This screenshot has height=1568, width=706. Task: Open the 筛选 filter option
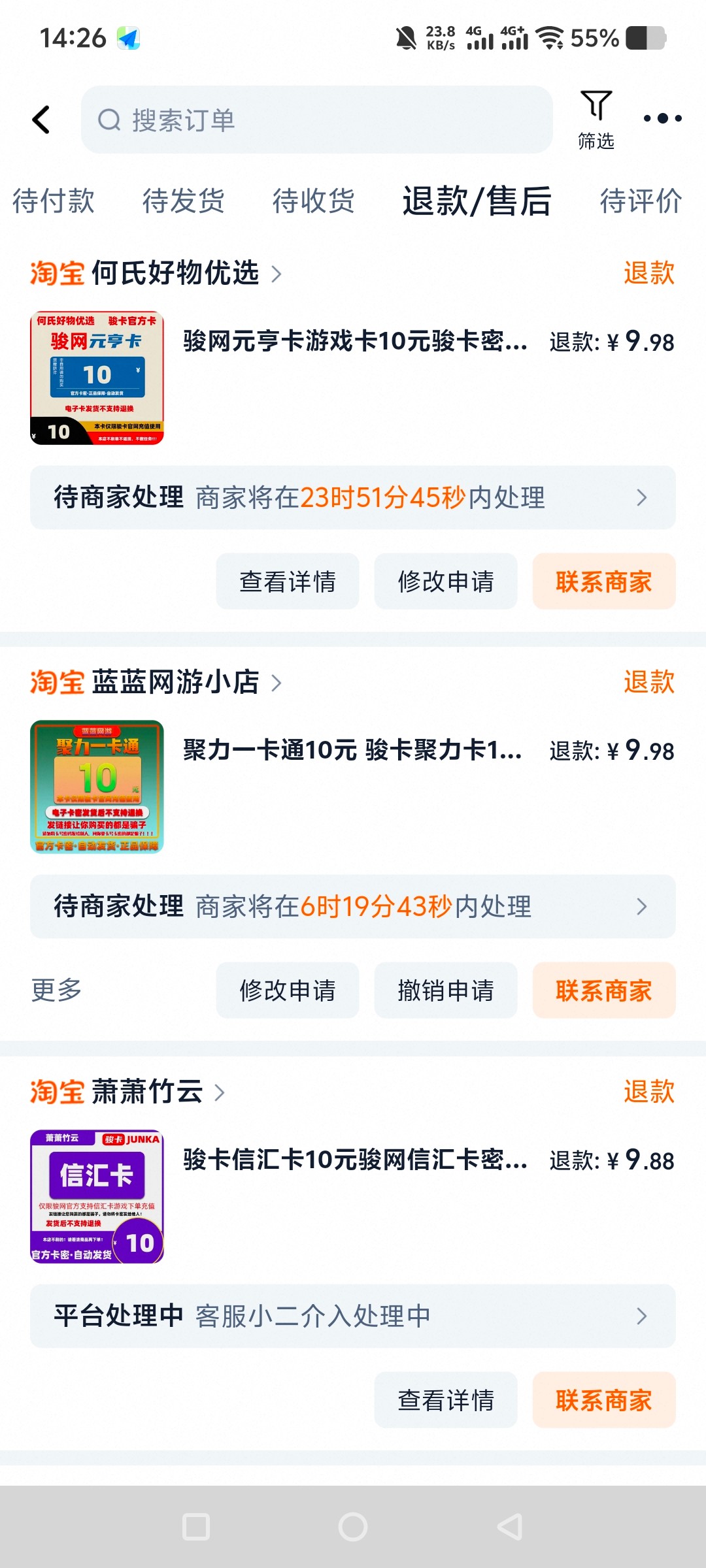pyautogui.click(x=596, y=120)
